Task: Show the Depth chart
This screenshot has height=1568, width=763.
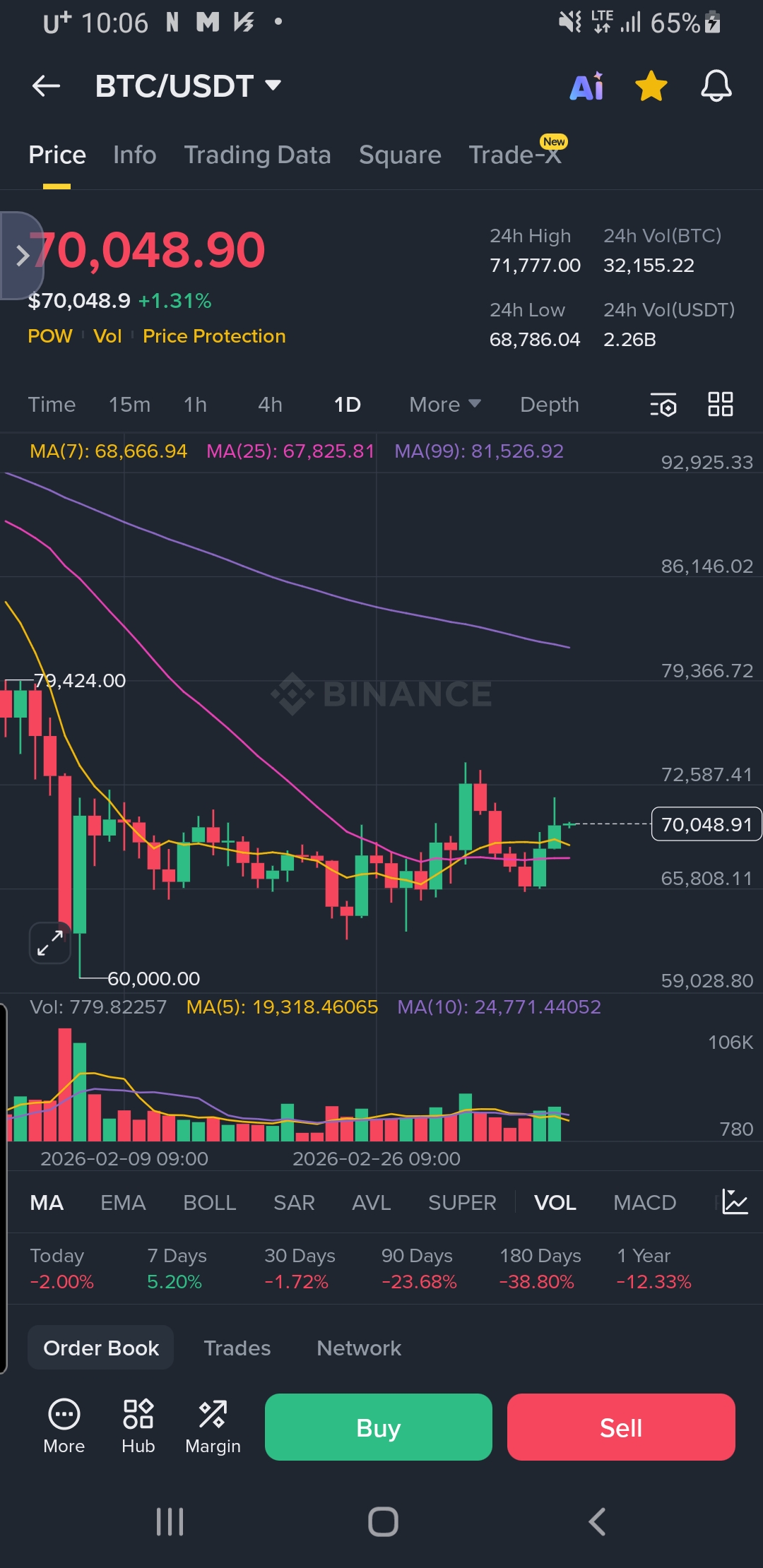Action: pyautogui.click(x=549, y=405)
